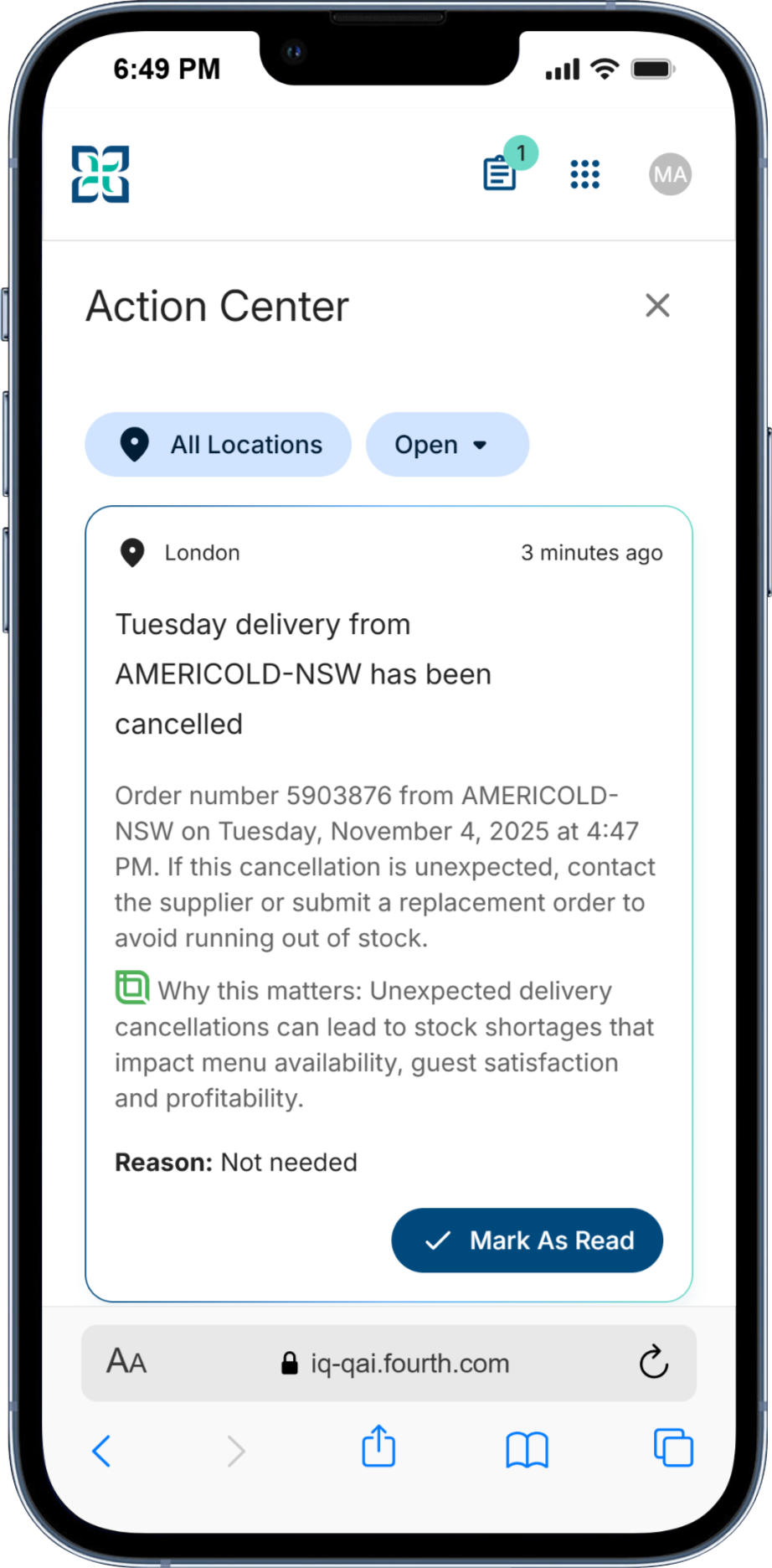Show all open Safari tabs
772x1568 pixels.
point(673,1447)
